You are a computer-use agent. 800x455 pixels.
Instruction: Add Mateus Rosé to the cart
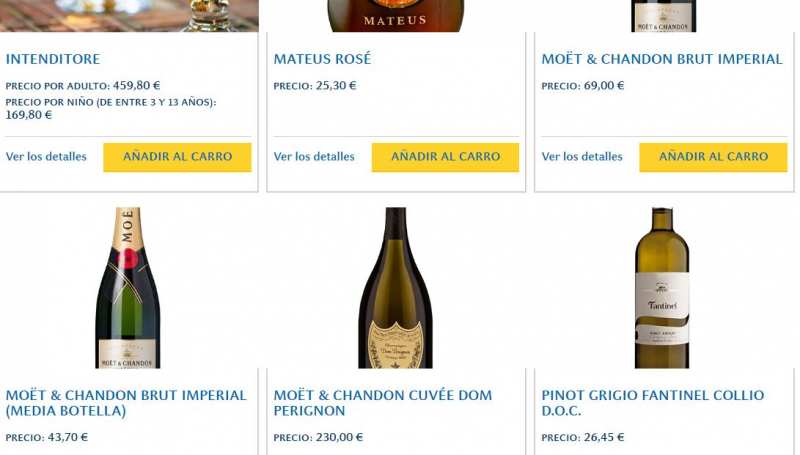[445, 157]
